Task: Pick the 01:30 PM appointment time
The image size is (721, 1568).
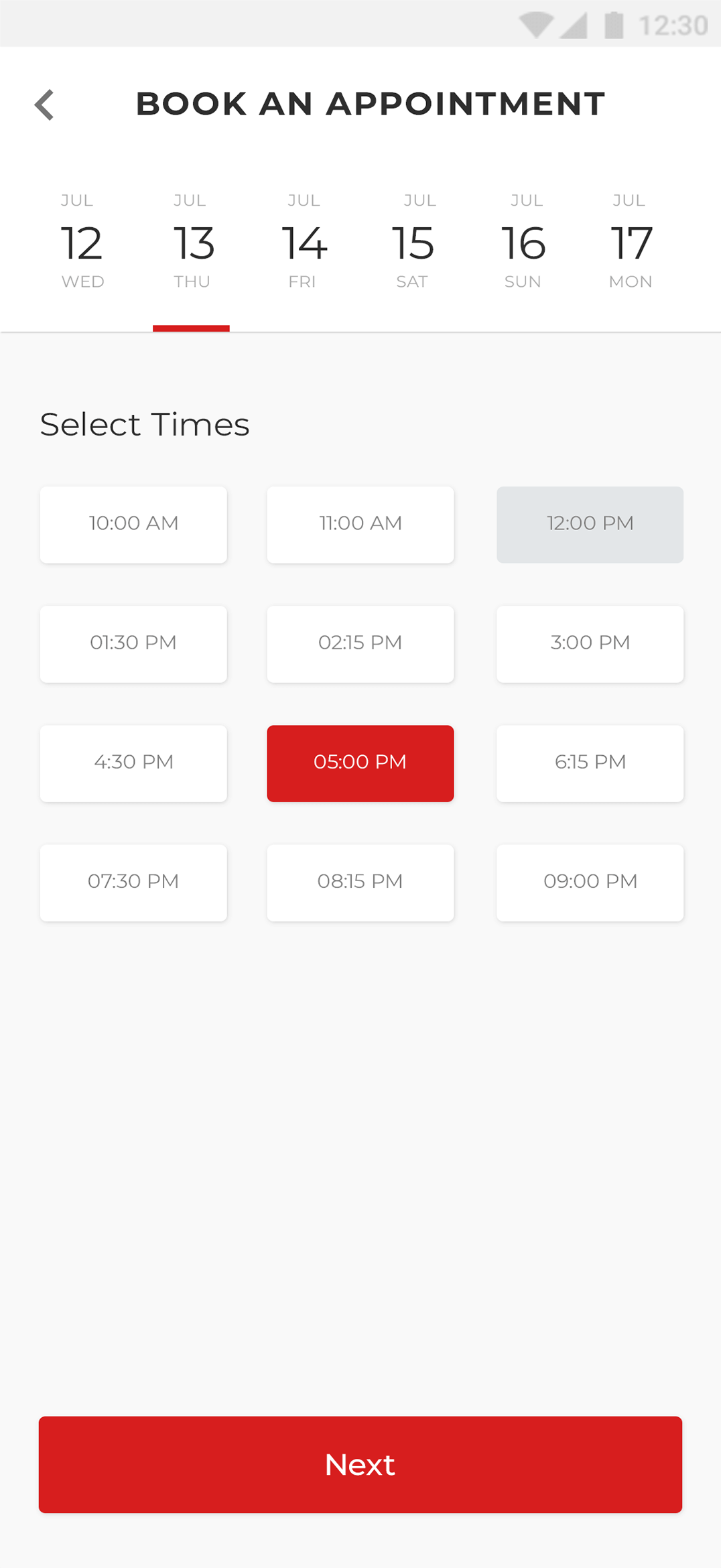Action: (133, 643)
